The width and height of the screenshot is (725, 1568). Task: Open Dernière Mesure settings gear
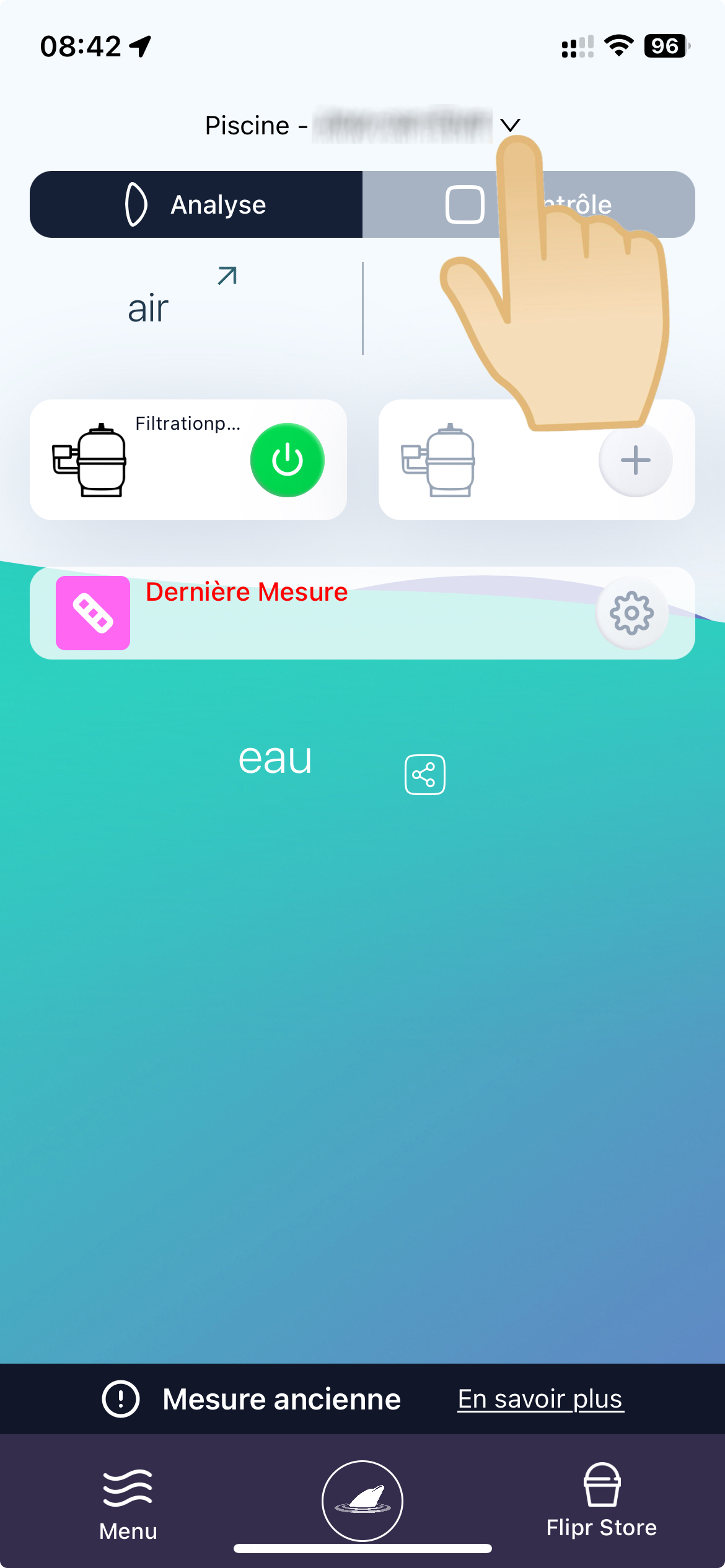pos(631,613)
